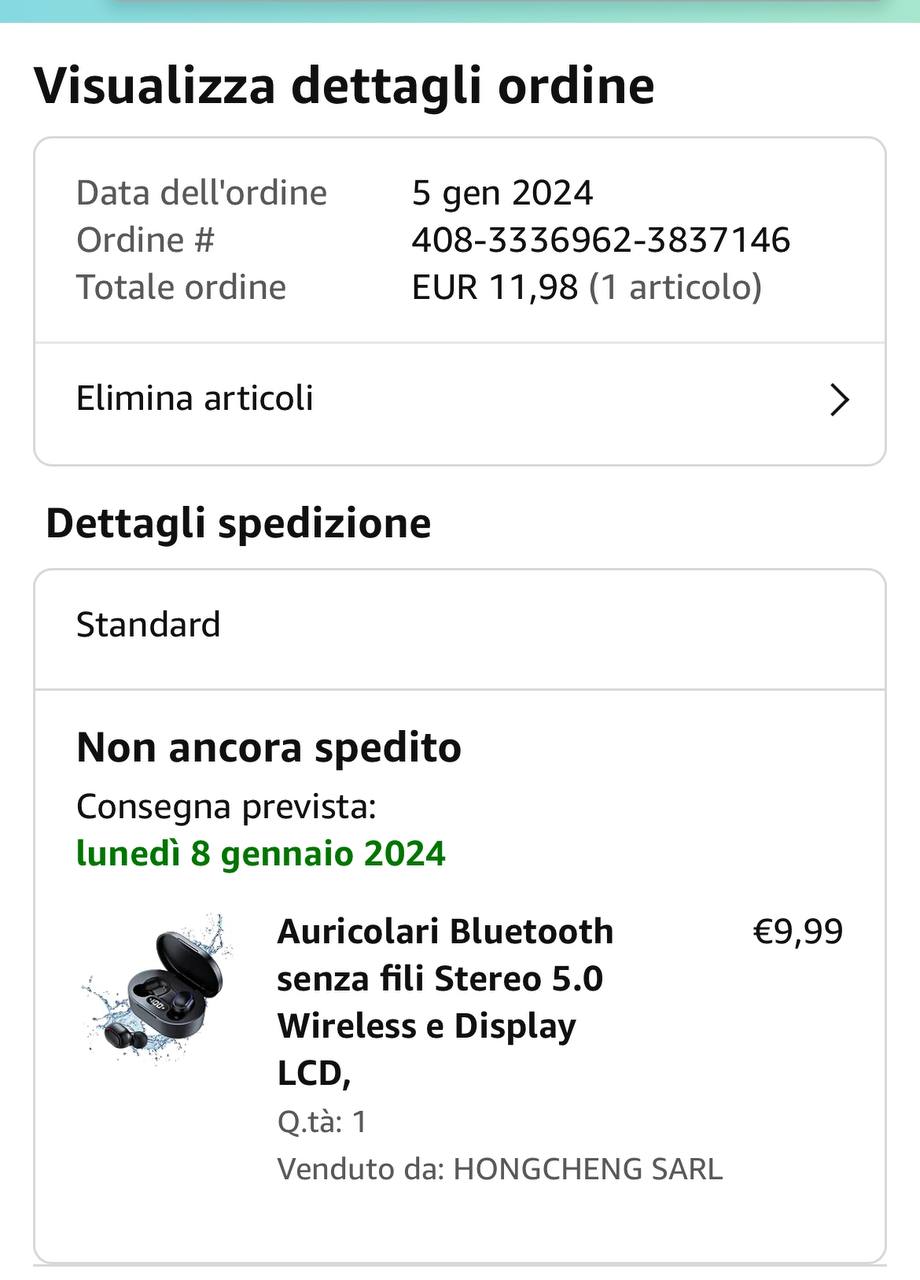Open the Auricolari Bluetooth product image

coord(157,987)
